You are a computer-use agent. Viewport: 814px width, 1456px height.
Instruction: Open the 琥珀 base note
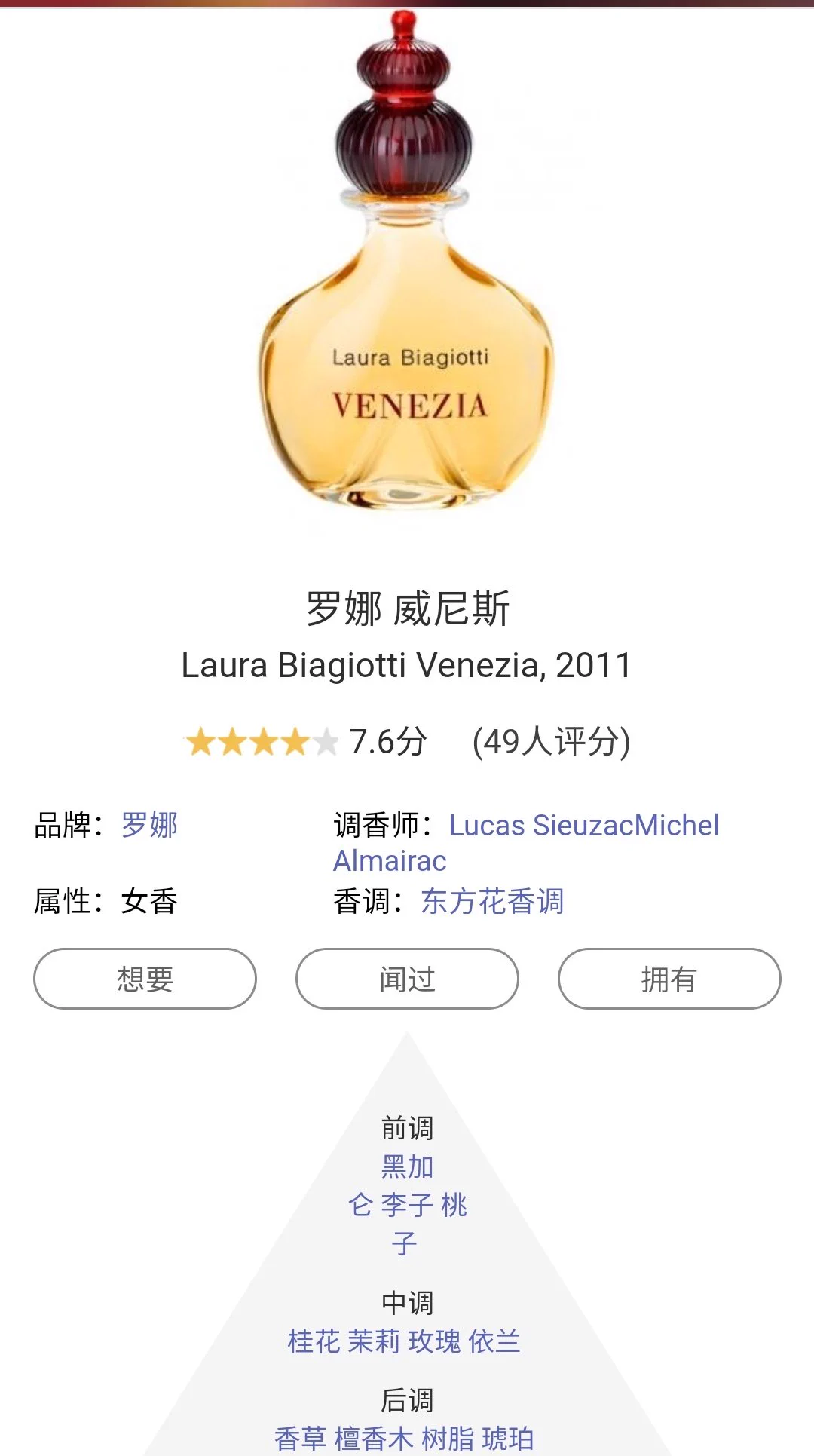pyautogui.click(x=508, y=1439)
